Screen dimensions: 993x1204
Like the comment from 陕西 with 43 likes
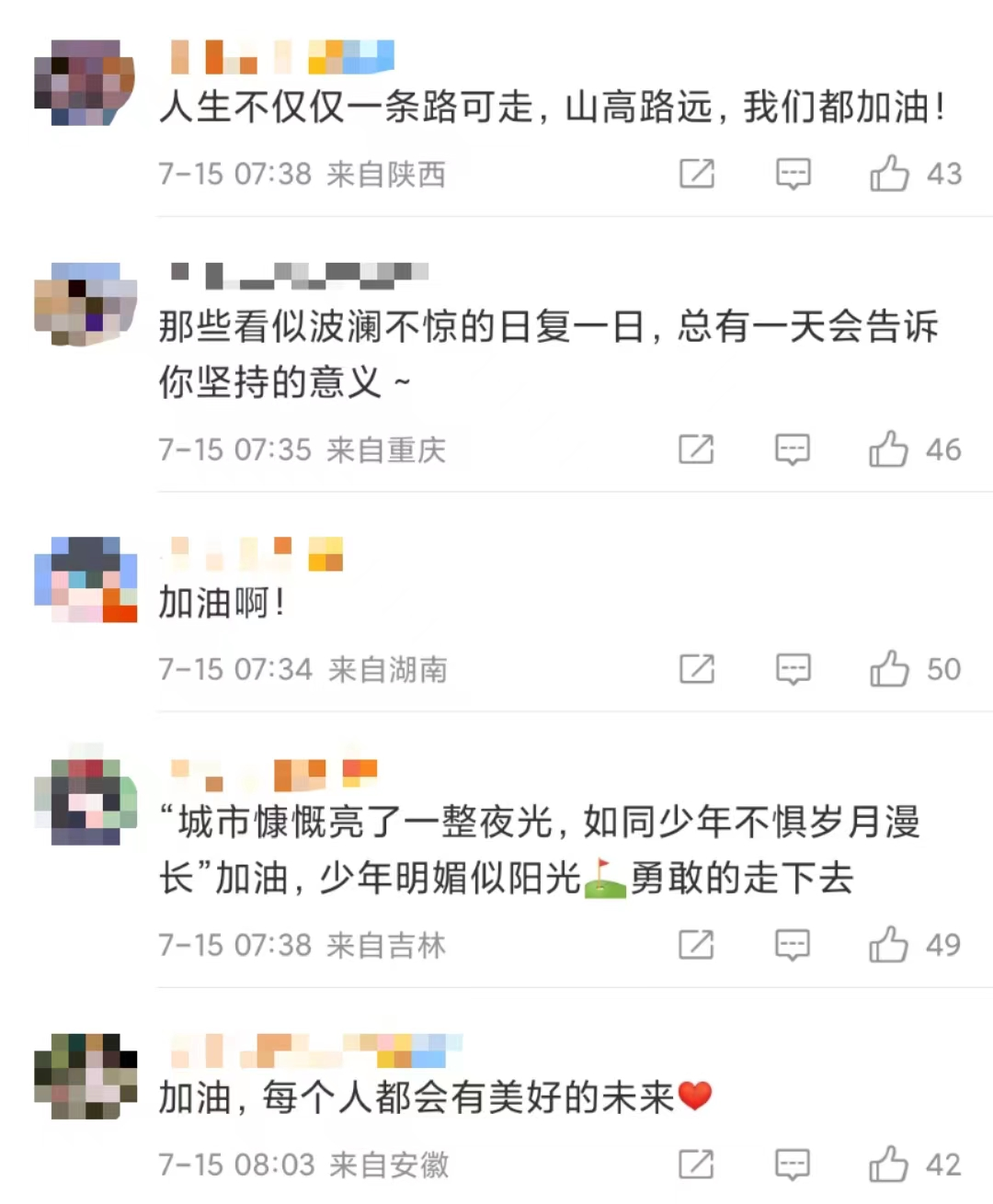point(889,173)
